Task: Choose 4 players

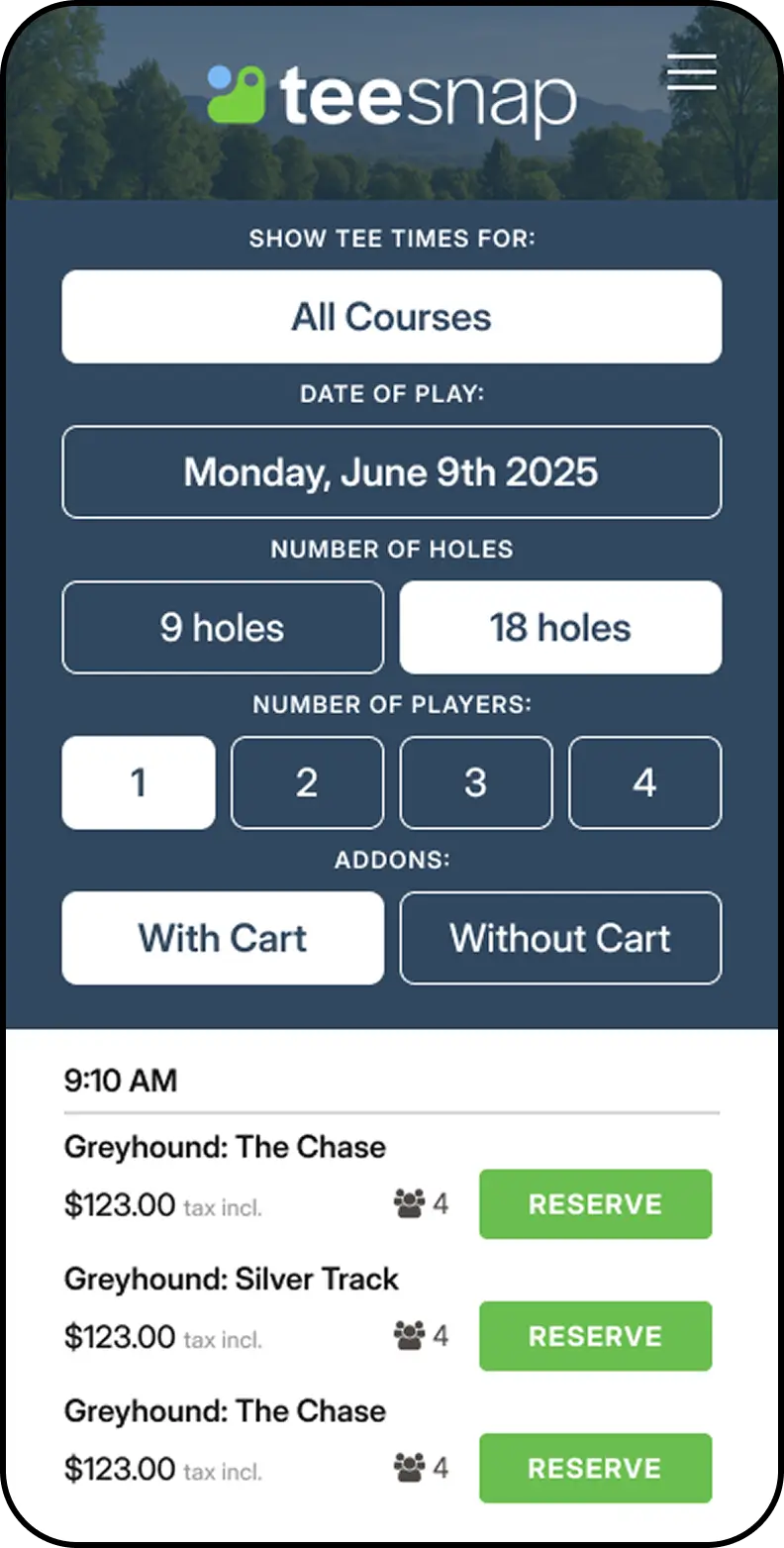Action: [x=644, y=782]
